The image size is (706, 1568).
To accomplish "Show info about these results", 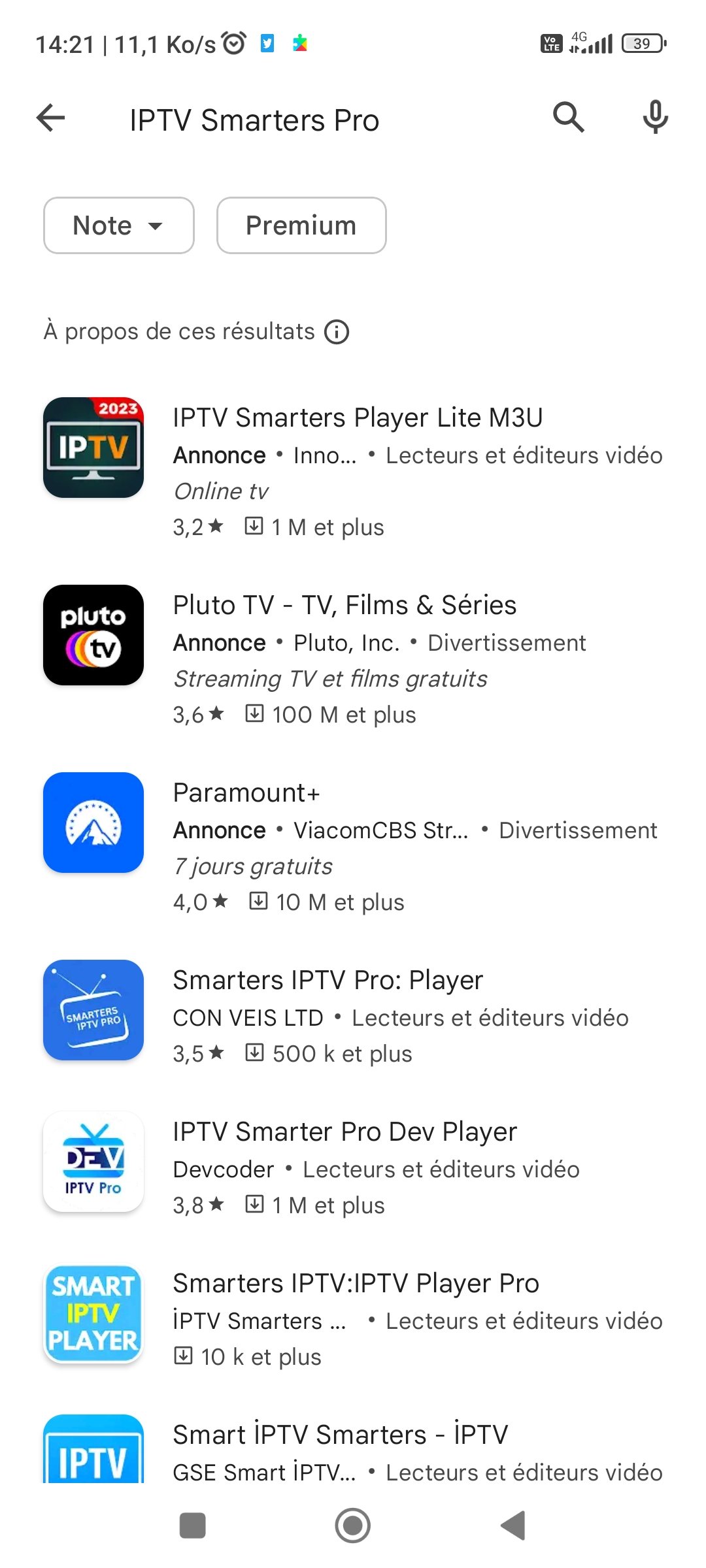I will pos(337,332).
